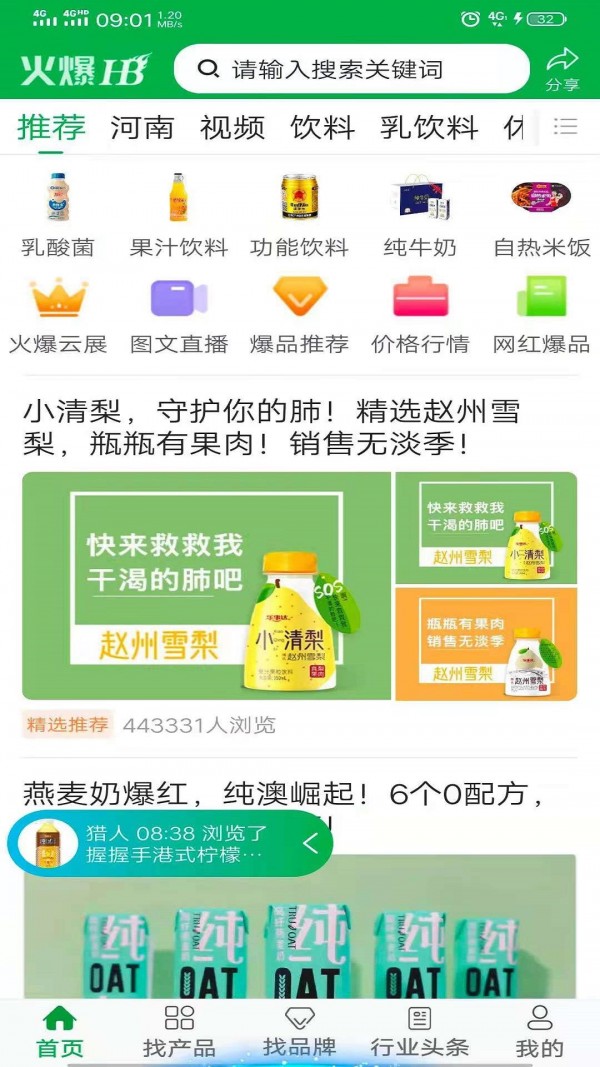Select the 乳饮料 top tab
The image size is (600, 1067).
click(429, 128)
